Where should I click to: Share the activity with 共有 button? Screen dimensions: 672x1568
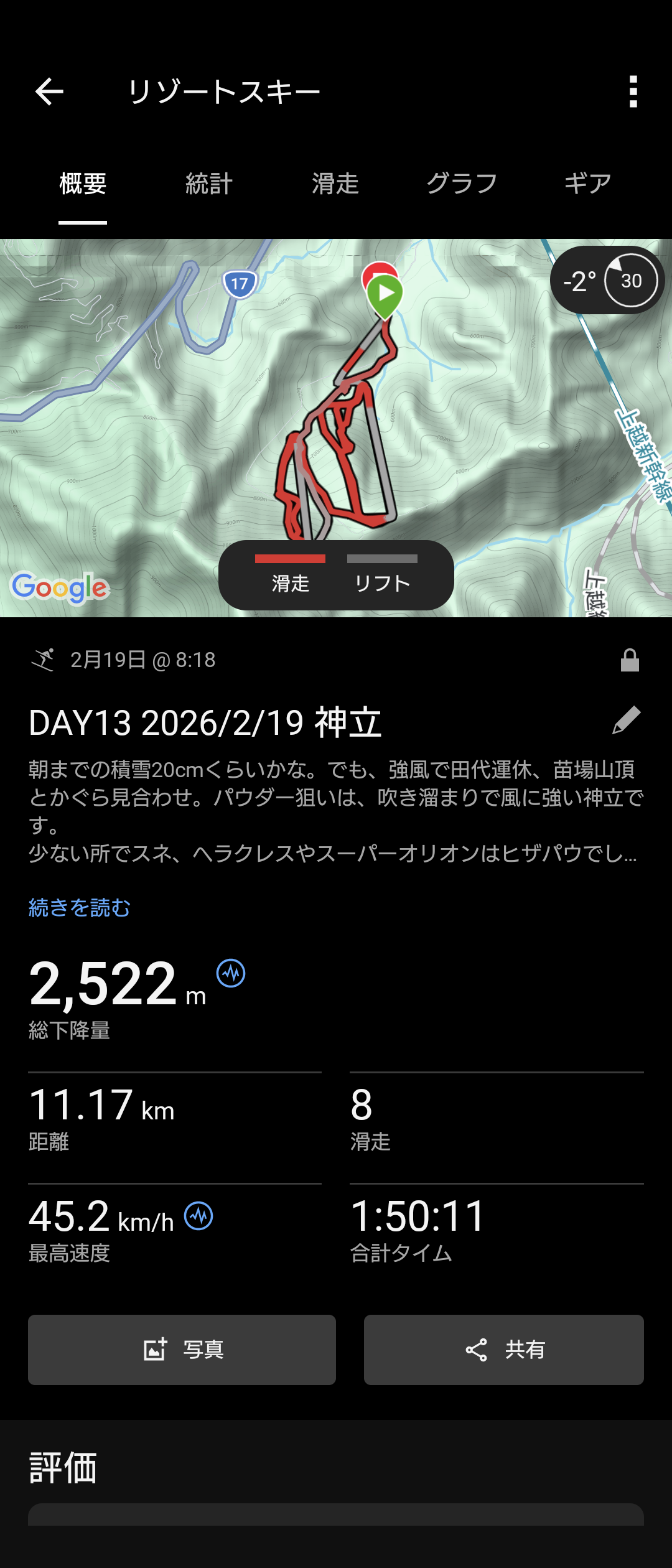[503, 1350]
